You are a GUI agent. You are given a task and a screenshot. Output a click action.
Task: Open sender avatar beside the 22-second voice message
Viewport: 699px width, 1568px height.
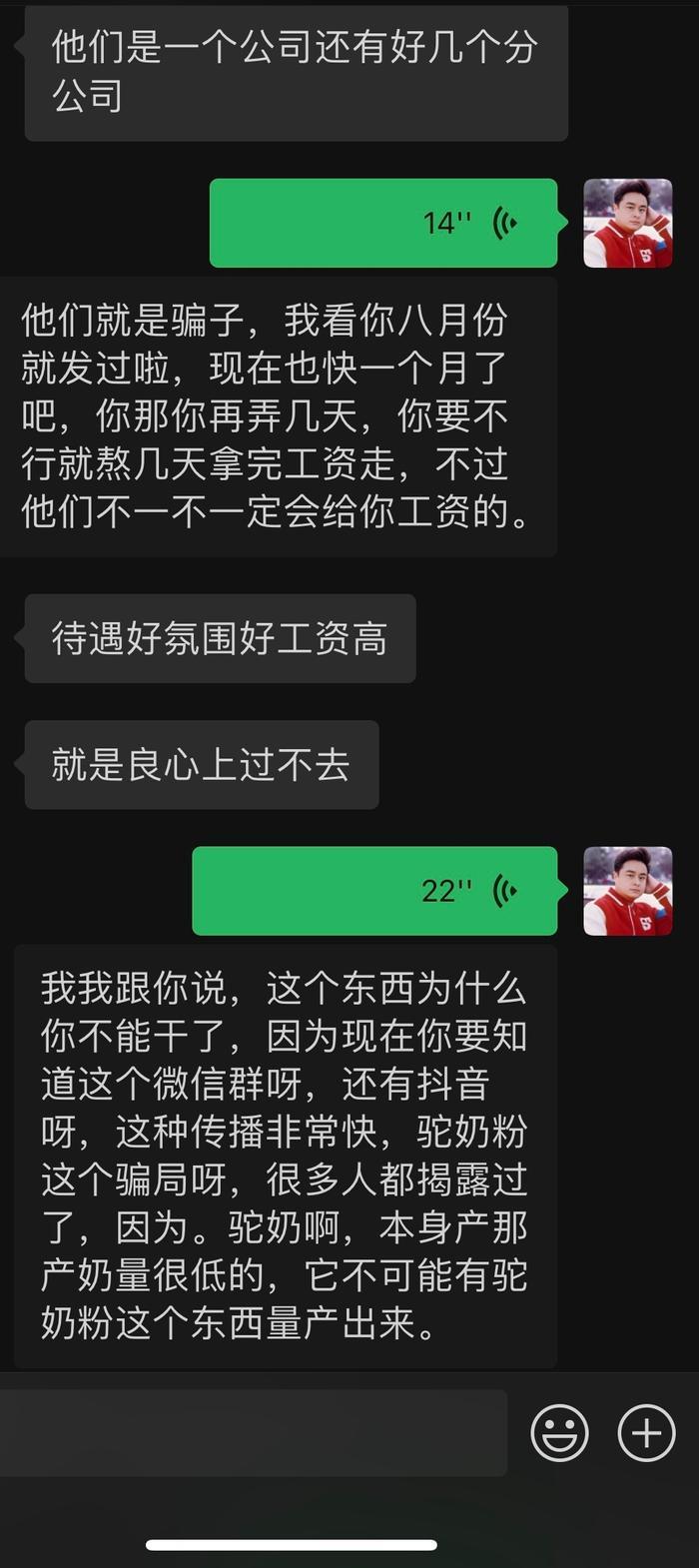(627, 890)
